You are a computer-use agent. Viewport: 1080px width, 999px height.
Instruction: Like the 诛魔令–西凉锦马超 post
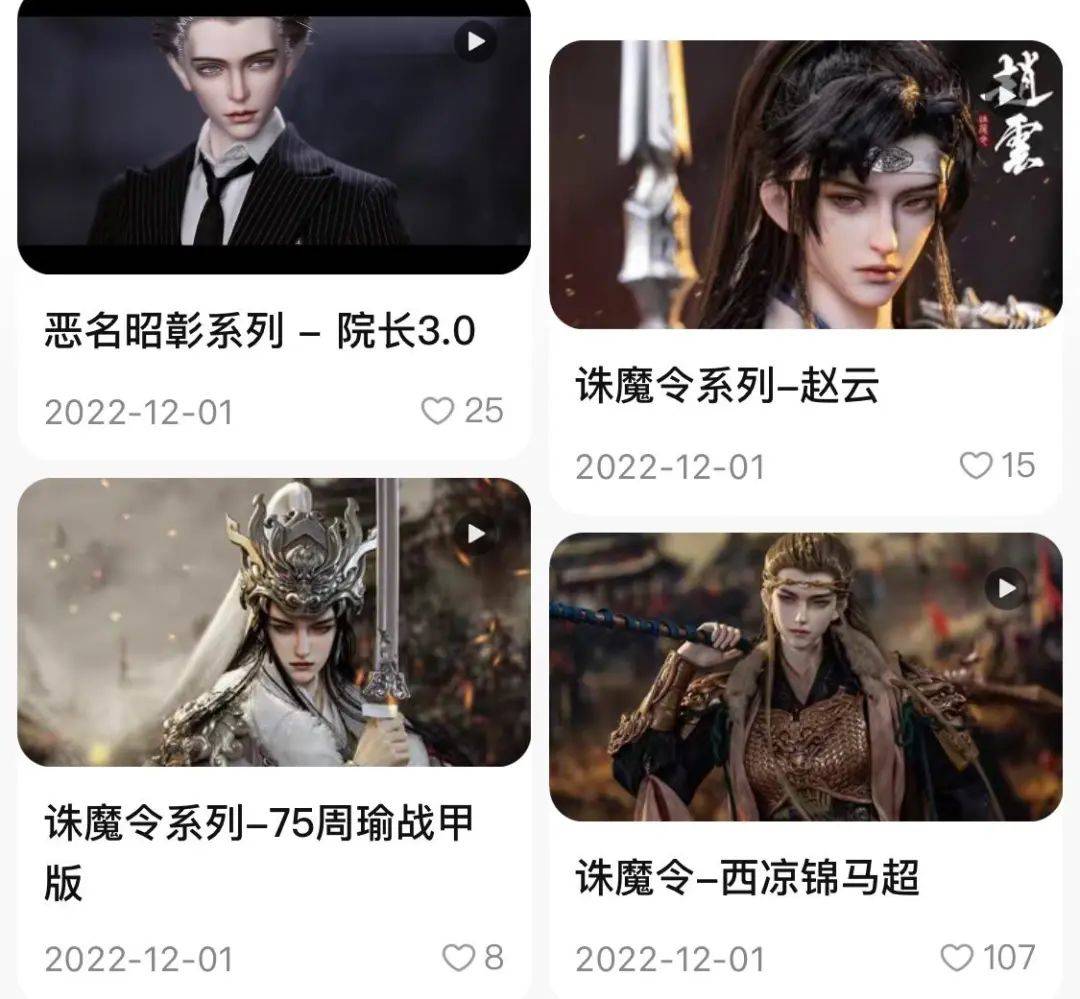point(957,958)
